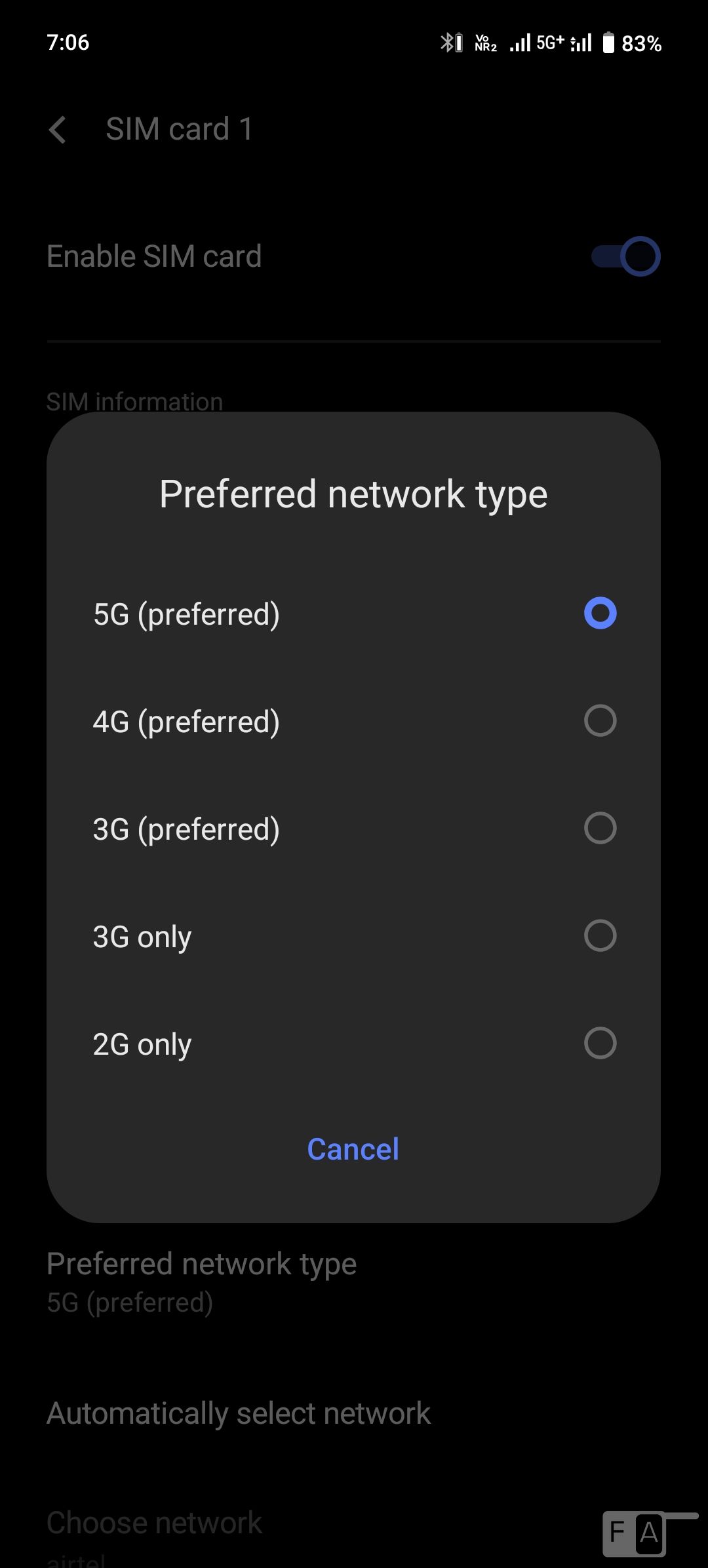Switch network type to 2G only
The image size is (708, 1568).
click(353, 1044)
